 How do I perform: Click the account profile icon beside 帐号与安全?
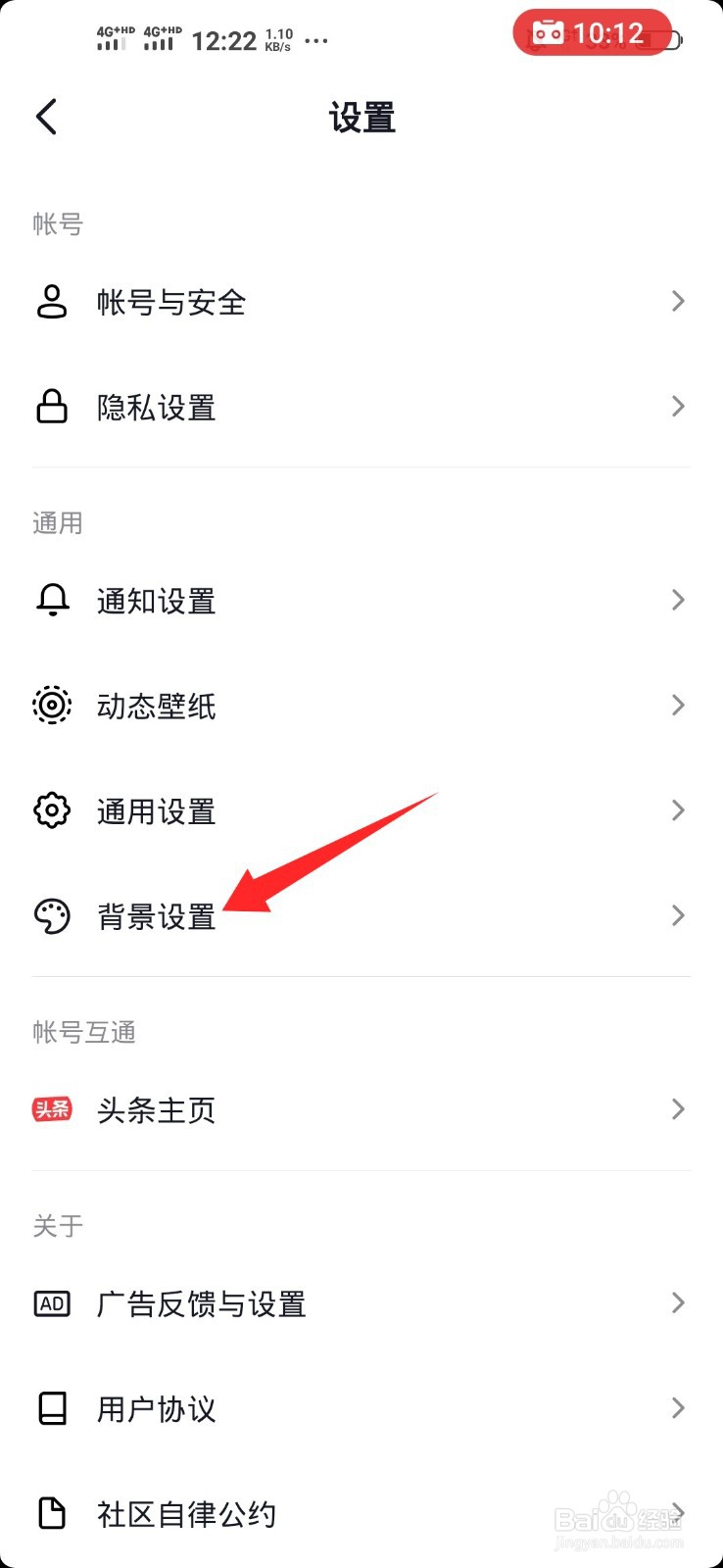[52, 301]
